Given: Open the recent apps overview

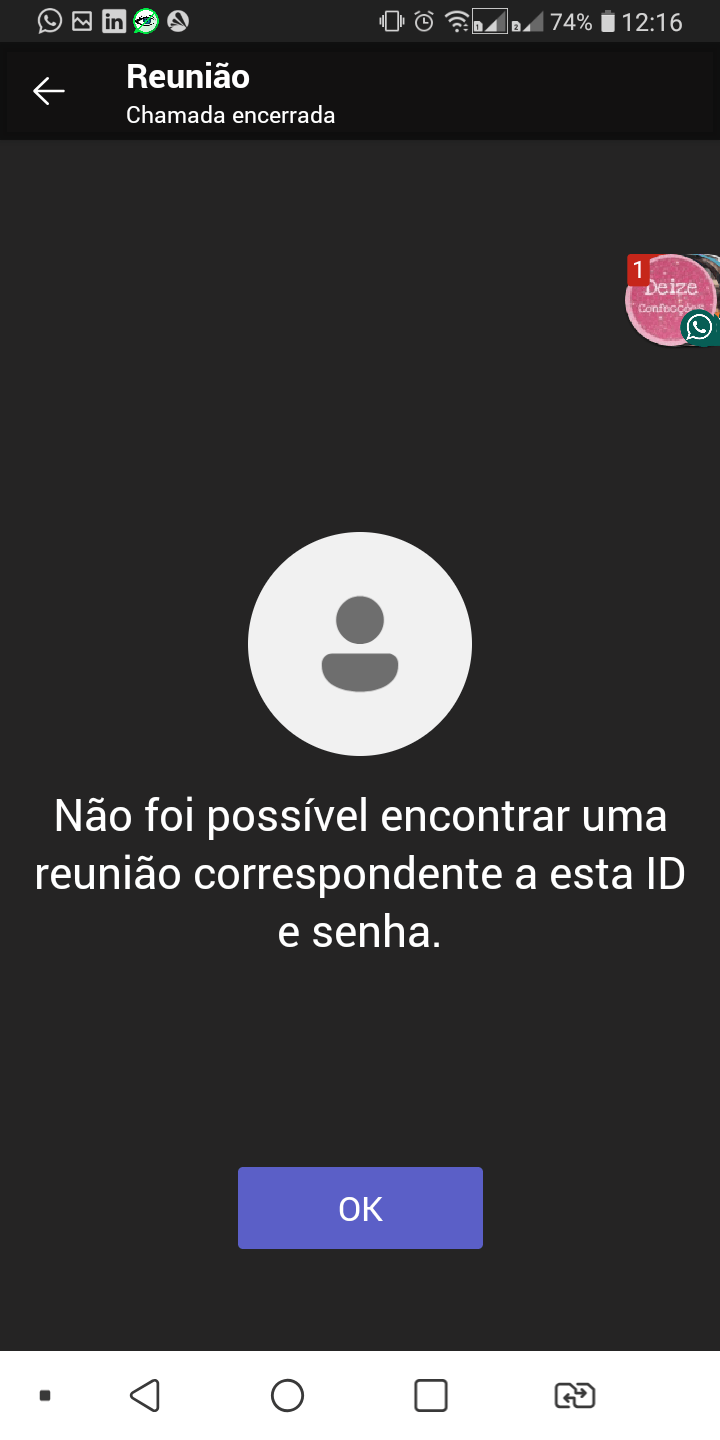Looking at the screenshot, I should pyautogui.click(x=431, y=1395).
